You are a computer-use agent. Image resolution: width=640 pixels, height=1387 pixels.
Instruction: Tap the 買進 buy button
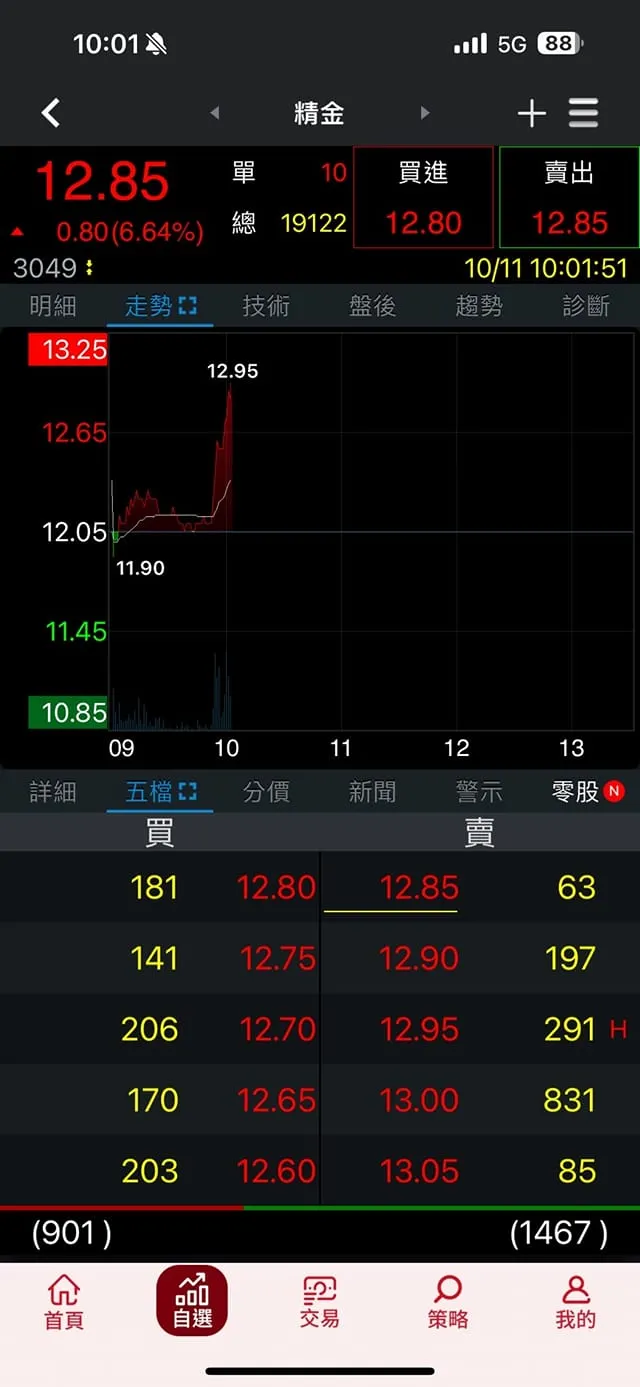[x=423, y=197]
